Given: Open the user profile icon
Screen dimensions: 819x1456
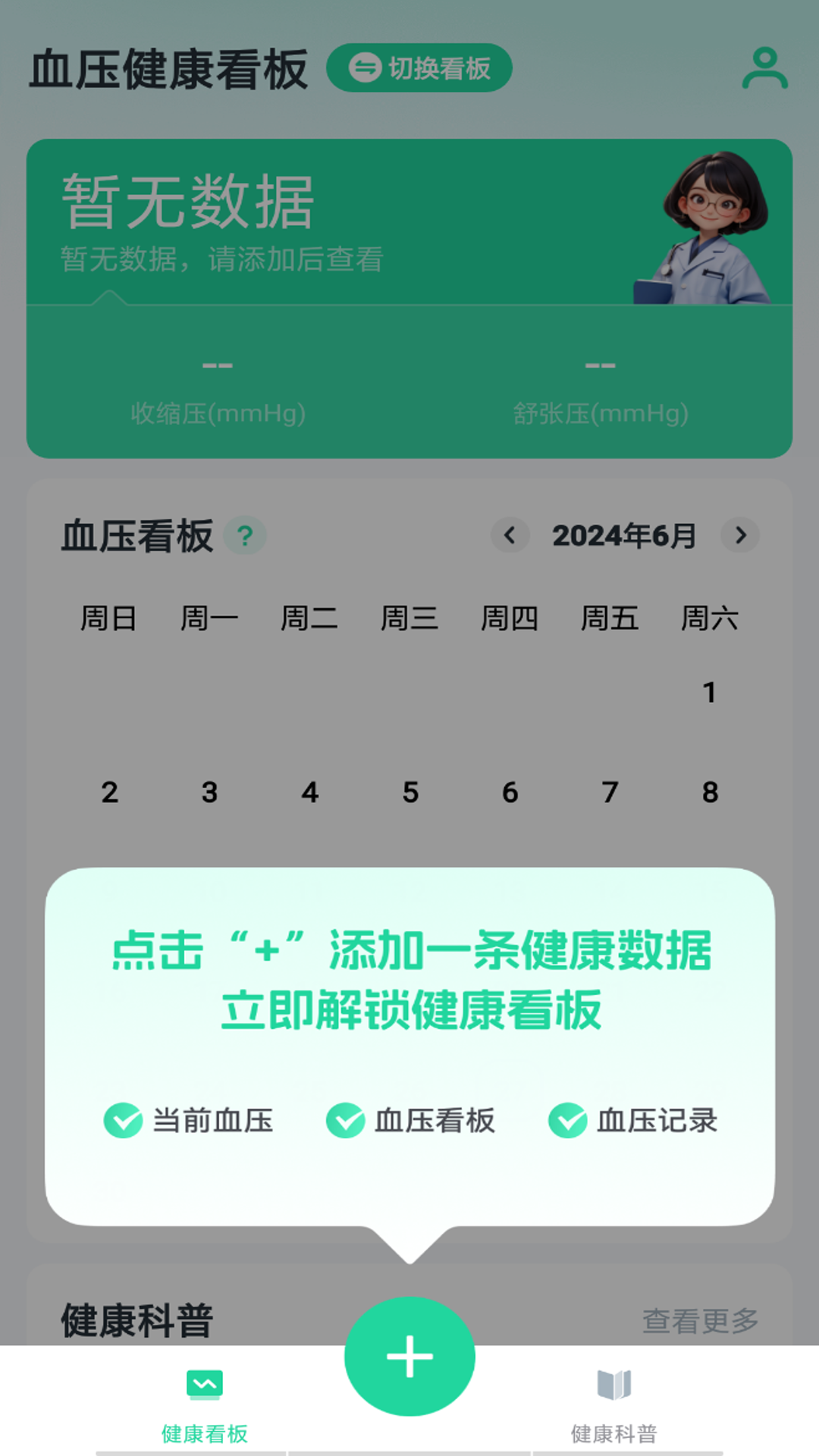Looking at the screenshot, I should [x=764, y=68].
